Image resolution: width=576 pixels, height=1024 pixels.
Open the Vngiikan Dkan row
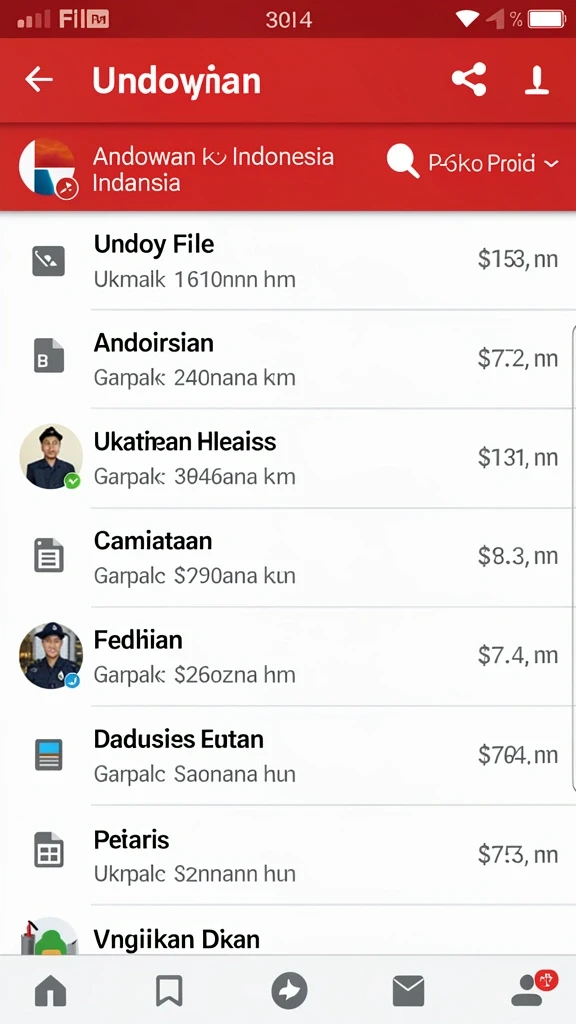click(288, 931)
